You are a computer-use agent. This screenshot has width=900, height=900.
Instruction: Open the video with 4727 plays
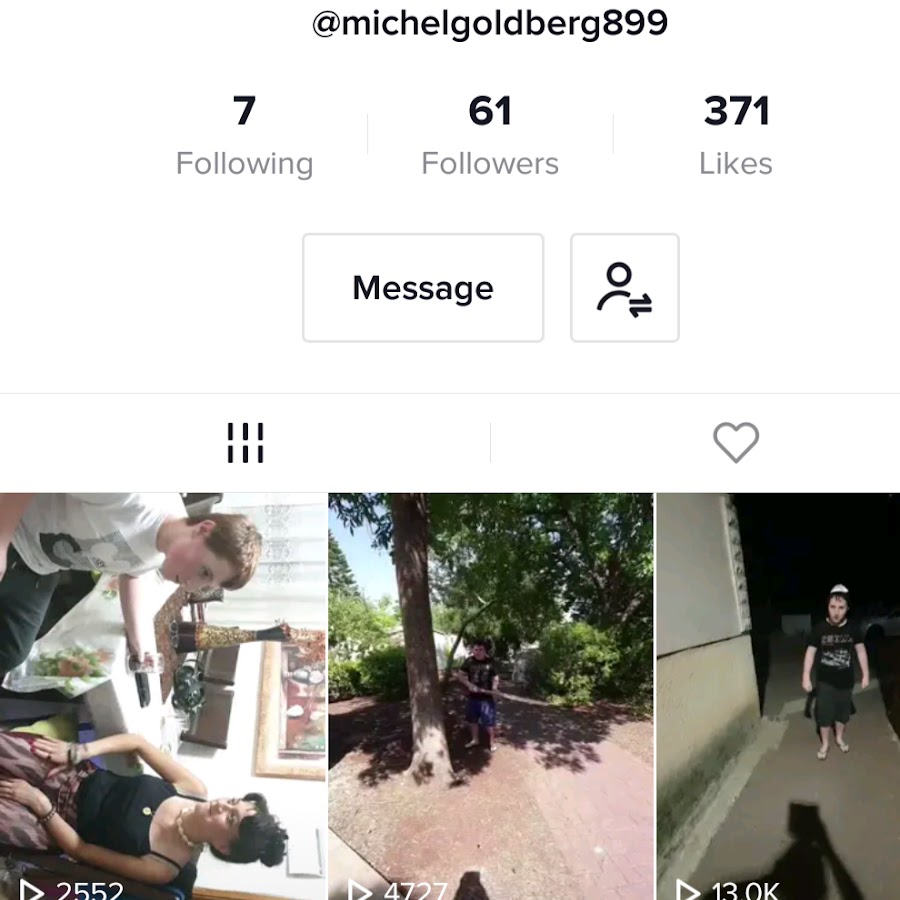point(490,695)
